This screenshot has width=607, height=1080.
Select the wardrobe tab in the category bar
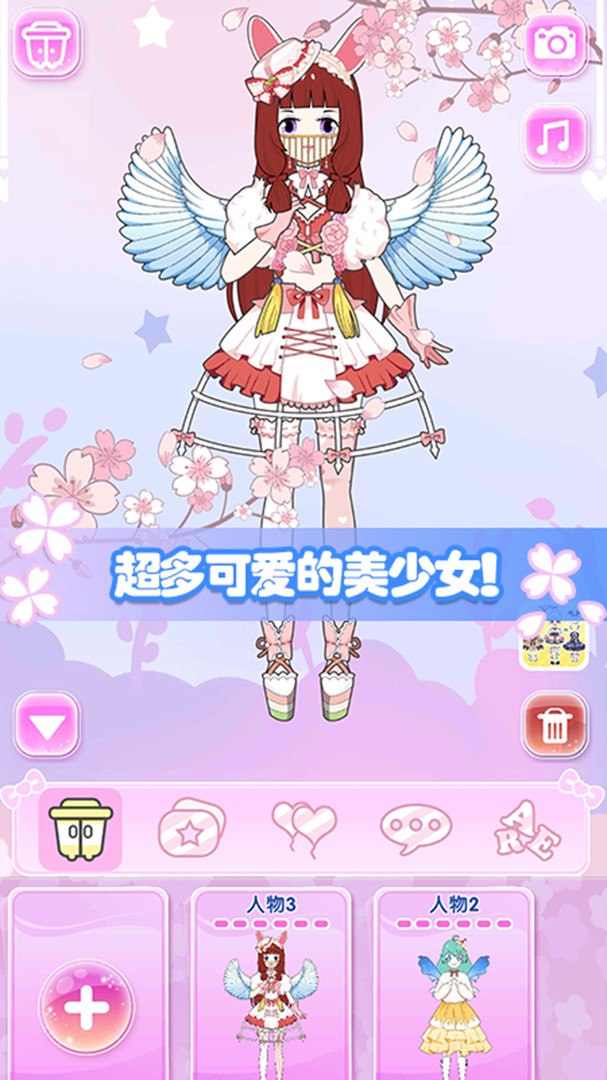80,829
